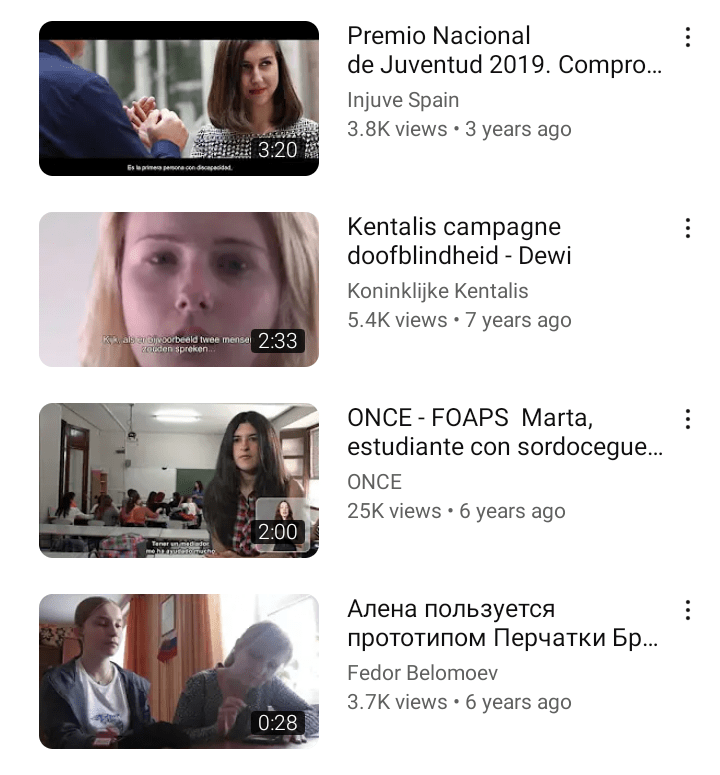Open the overflow menu for the Fedor Belomoev video
The width and height of the screenshot is (720, 775).
tap(687, 610)
